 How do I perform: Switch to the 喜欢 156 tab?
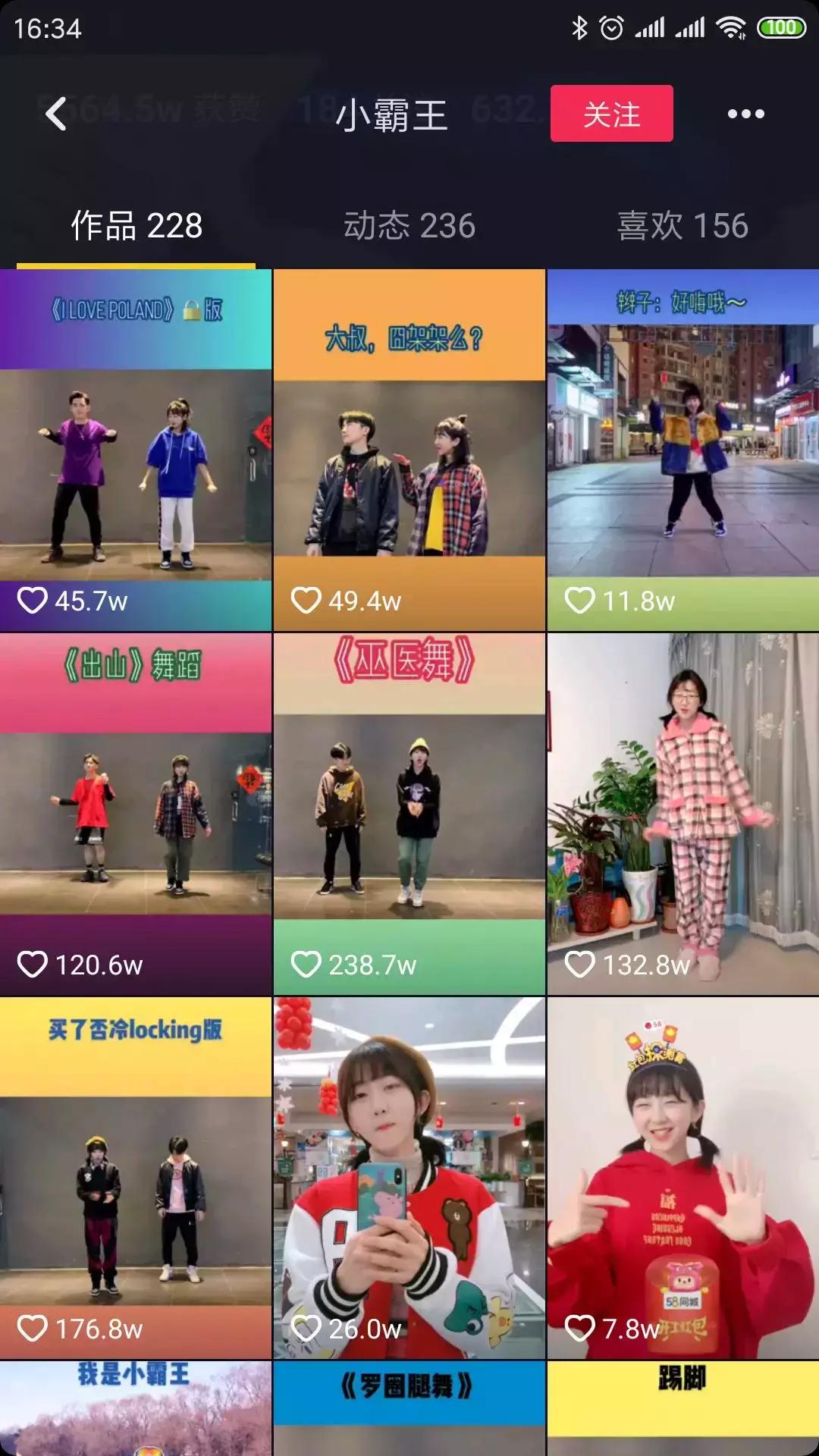[x=682, y=226]
